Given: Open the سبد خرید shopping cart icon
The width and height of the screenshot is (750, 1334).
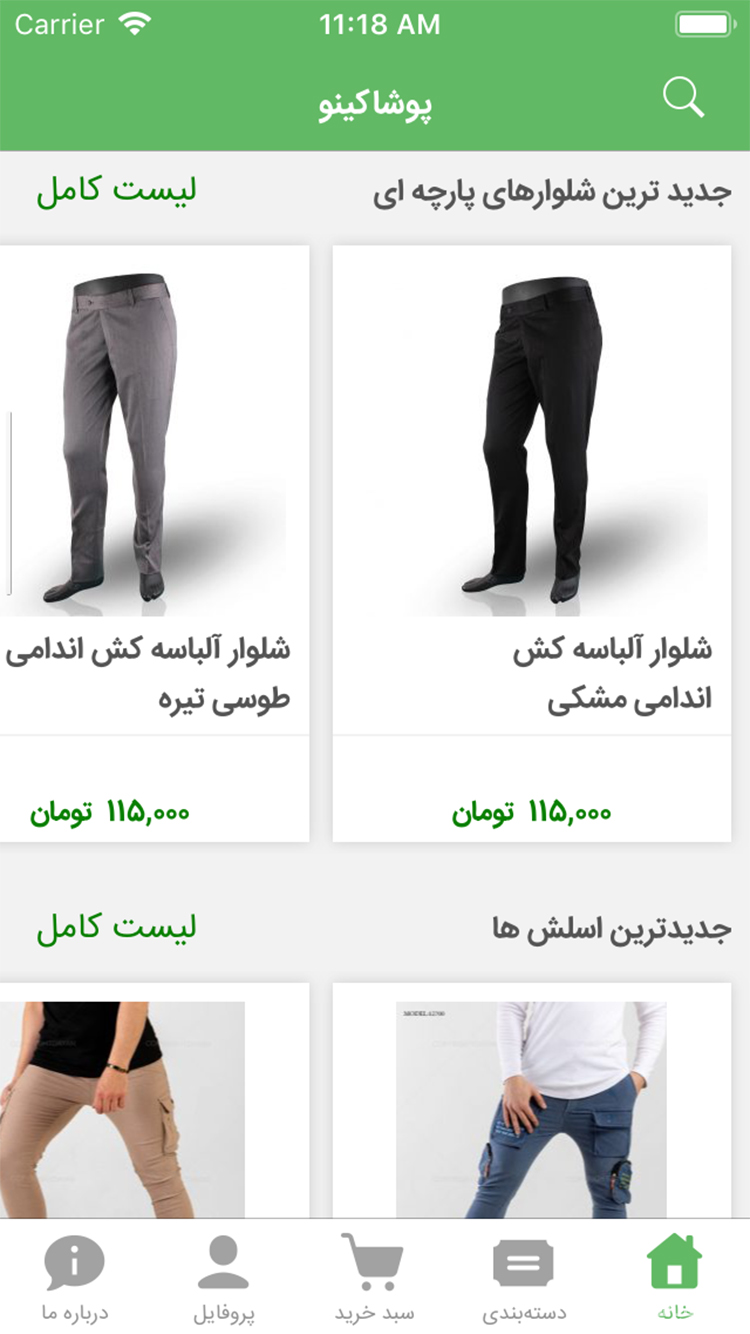Looking at the screenshot, I should pyautogui.click(x=373, y=1258).
